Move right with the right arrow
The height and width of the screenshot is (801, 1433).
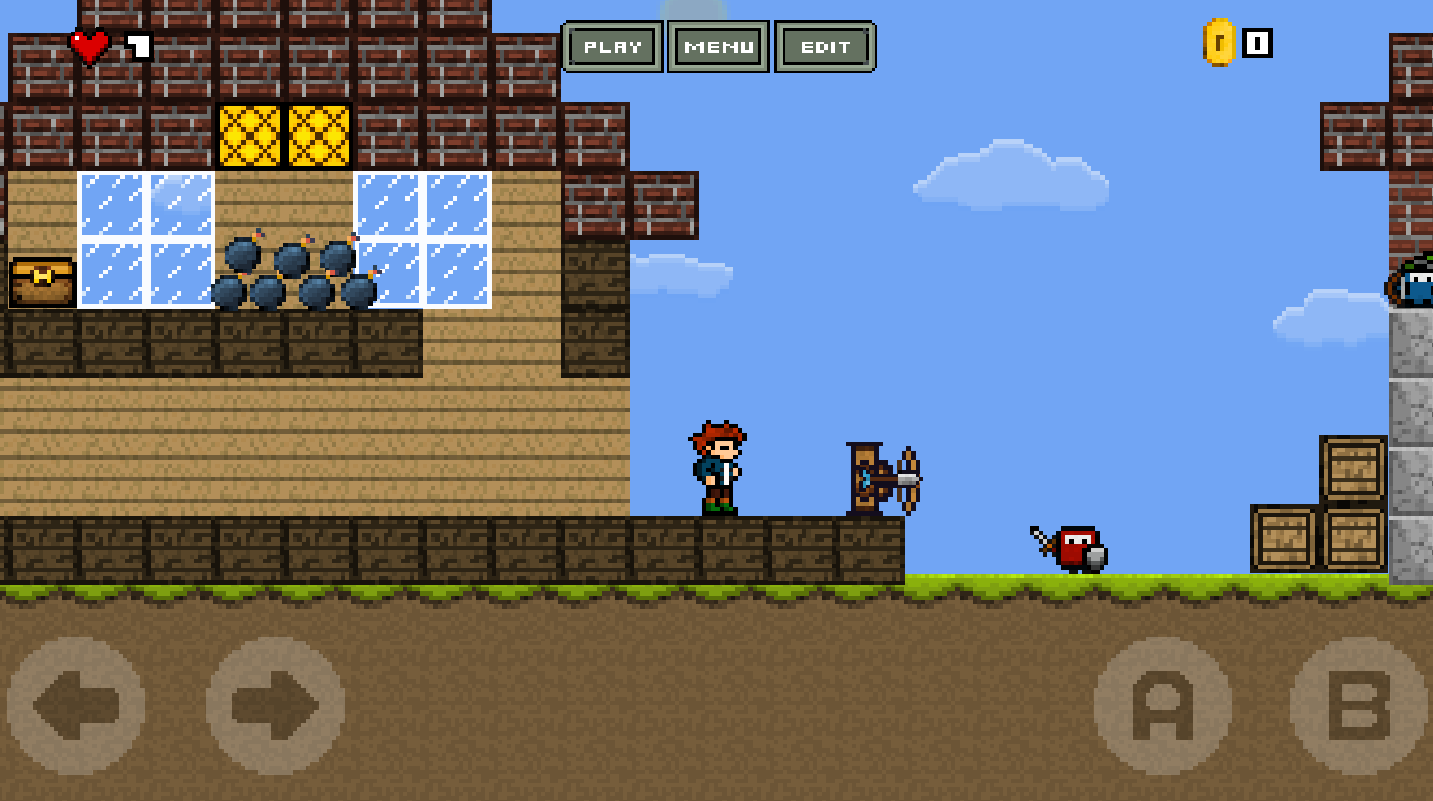(x=275, y=706)
